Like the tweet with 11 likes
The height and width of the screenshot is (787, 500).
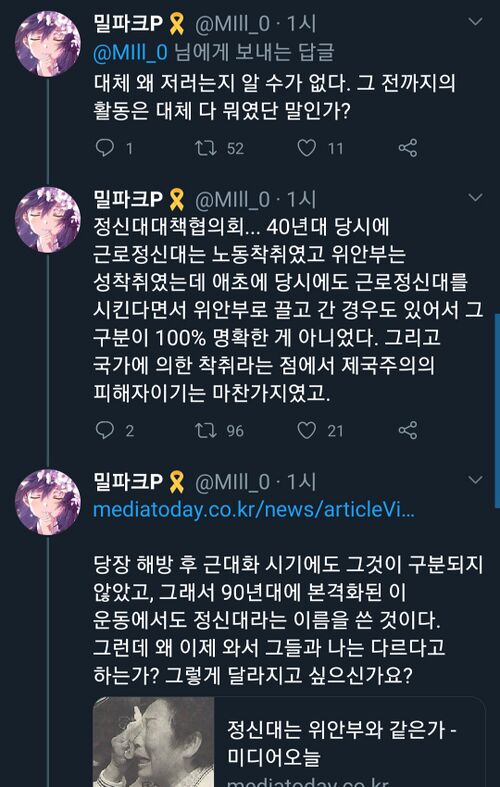click(307, 148)
